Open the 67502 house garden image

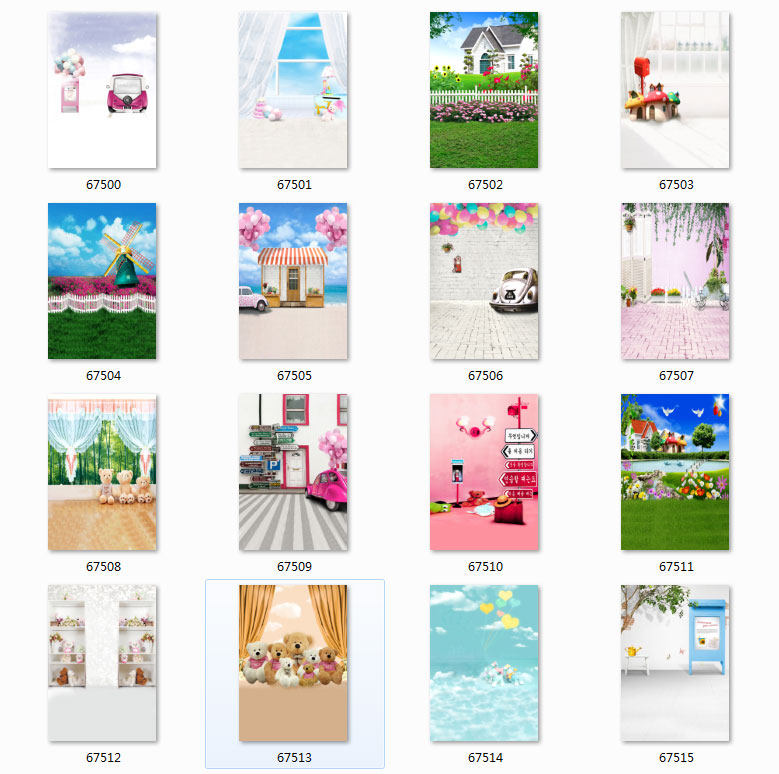click(x=484, y=90)
